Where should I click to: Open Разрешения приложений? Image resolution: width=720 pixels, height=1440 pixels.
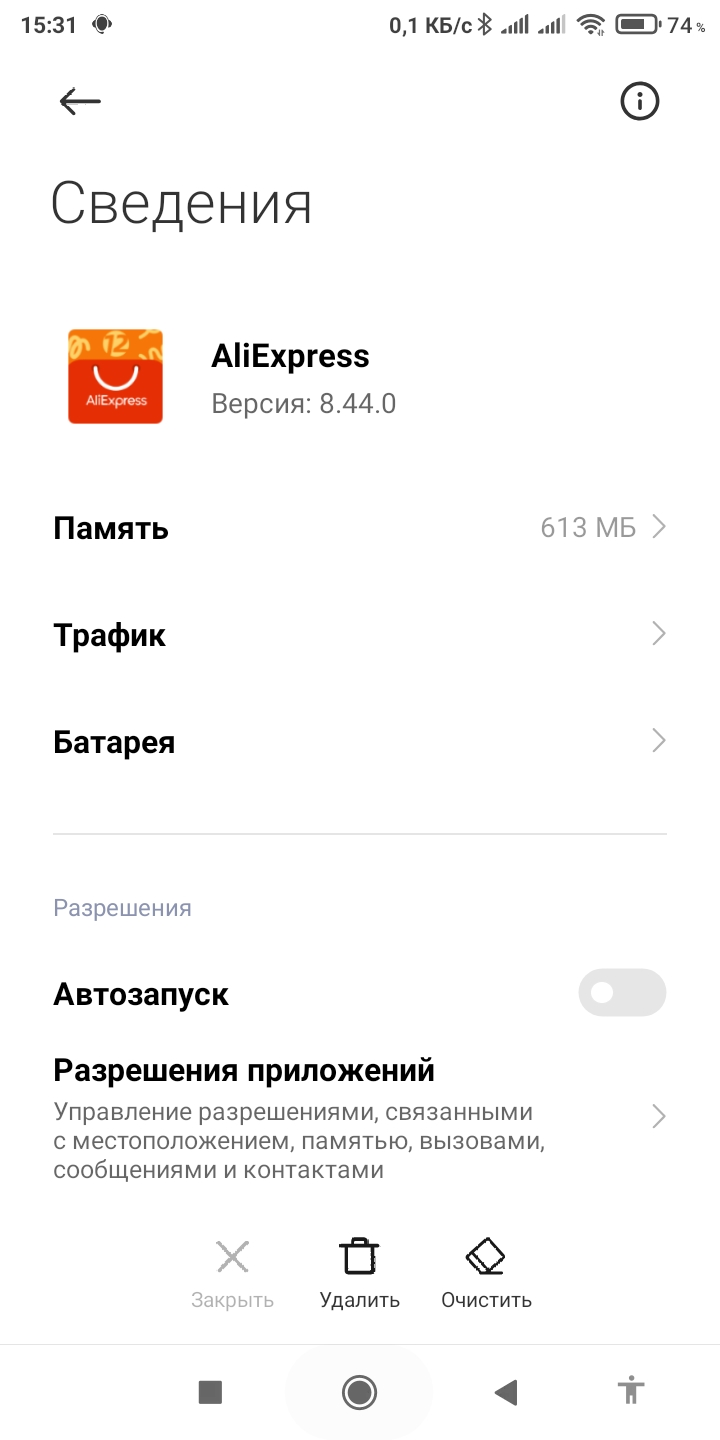coord(360,1115)
